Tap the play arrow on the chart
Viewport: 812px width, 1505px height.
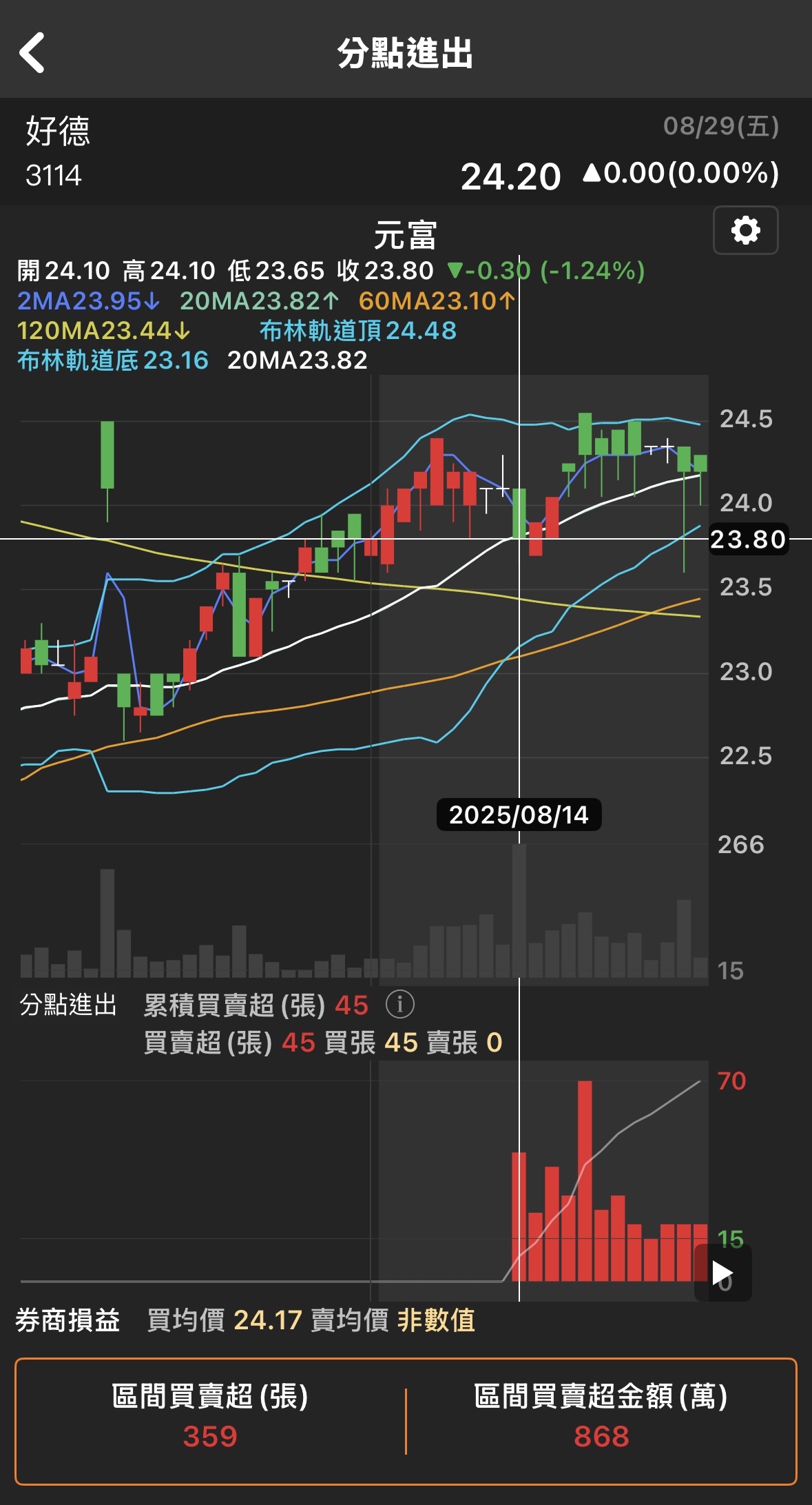(x=722, y=1273)
